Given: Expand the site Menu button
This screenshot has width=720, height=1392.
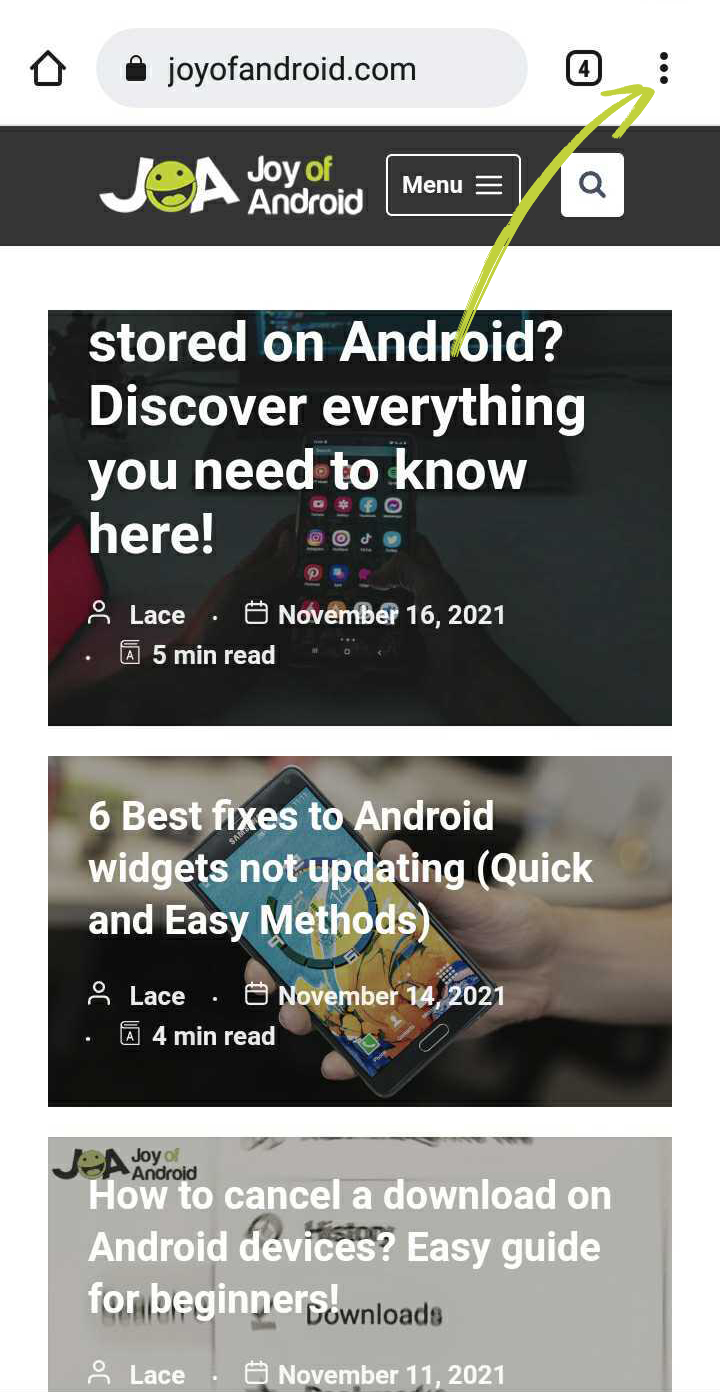Looking at the screenshot, I should click(x=453, y=185).
